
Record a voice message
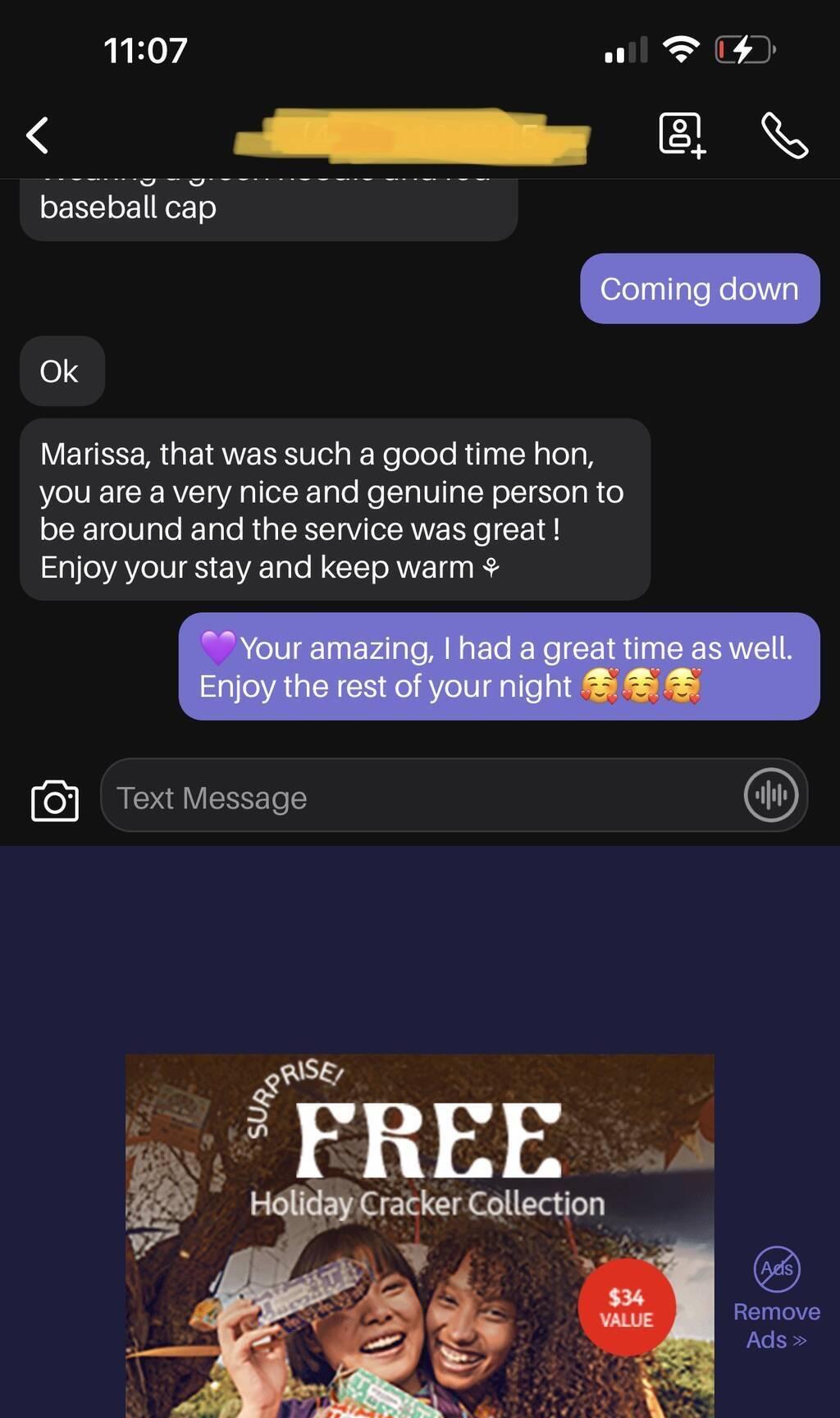[x=770, y=795]
